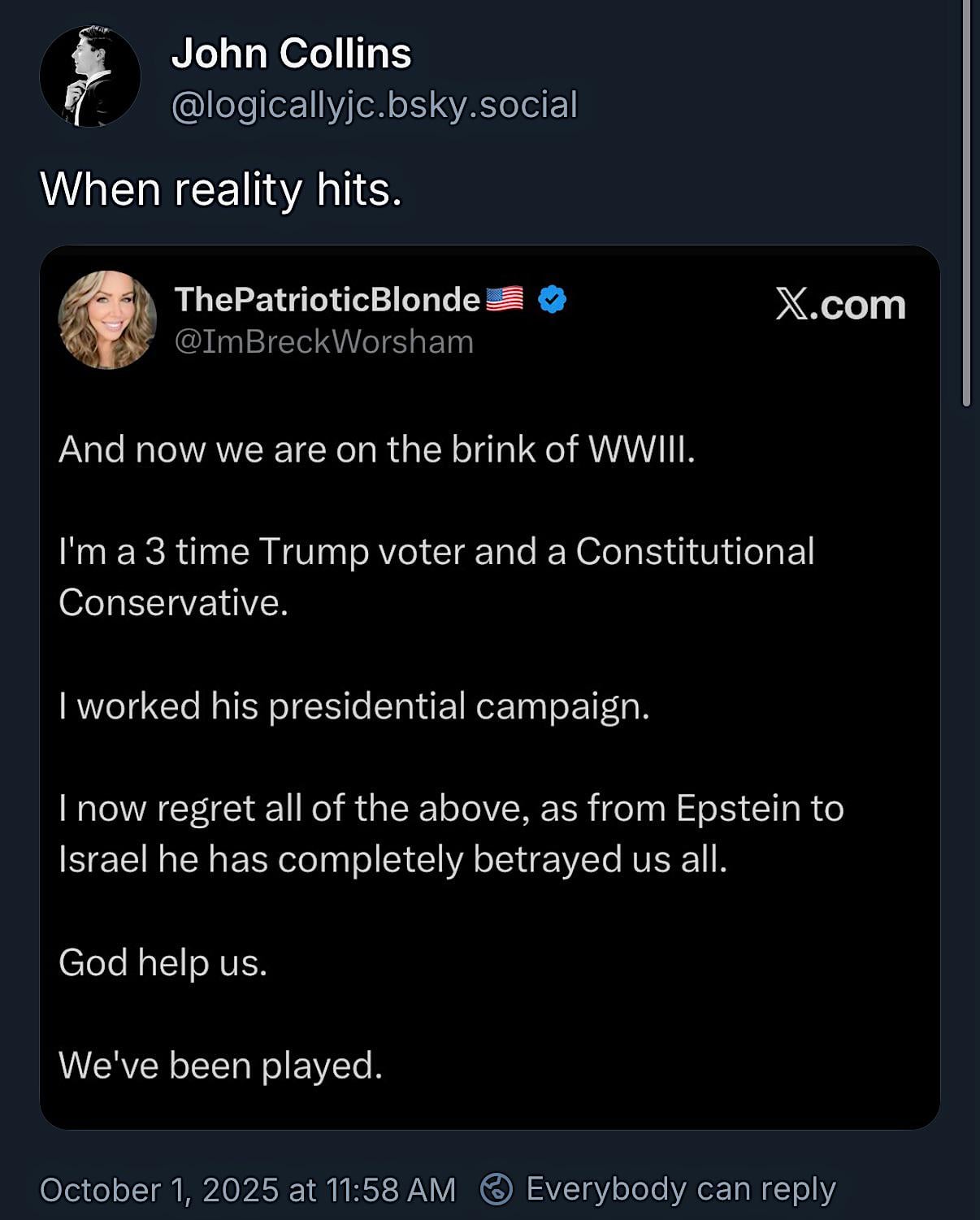Enlarge the attached ThePatrioticBlonde screenshot image
This screenshot has height=1220, width=980.
tap(489, 687)
